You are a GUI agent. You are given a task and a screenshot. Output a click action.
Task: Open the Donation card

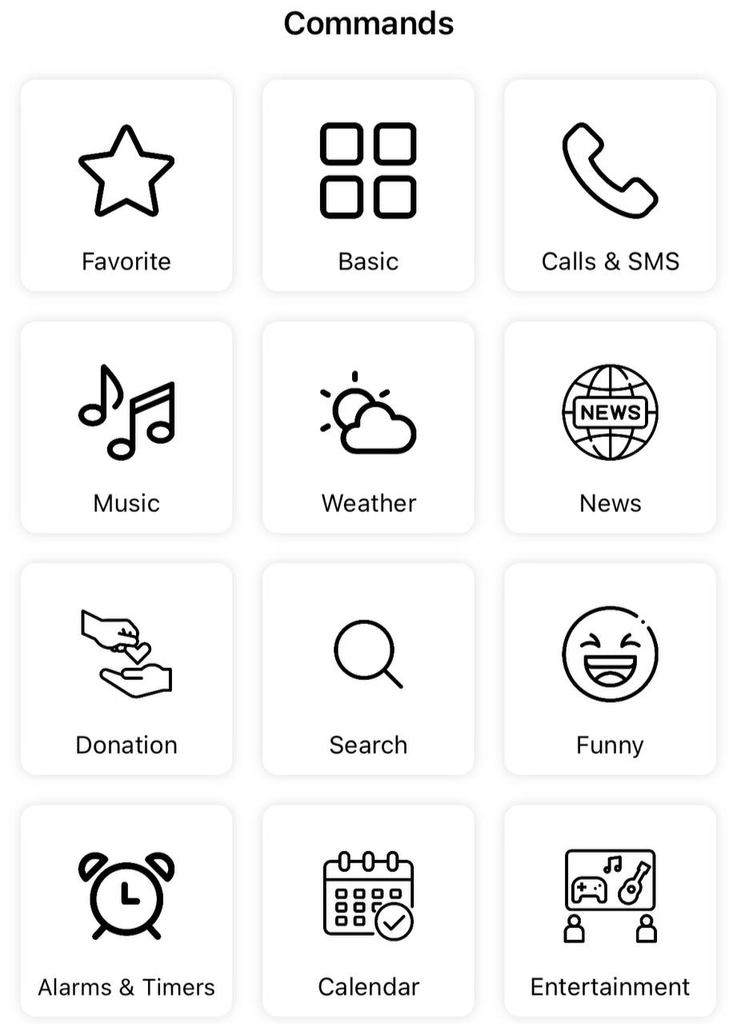tap(126, 669)
